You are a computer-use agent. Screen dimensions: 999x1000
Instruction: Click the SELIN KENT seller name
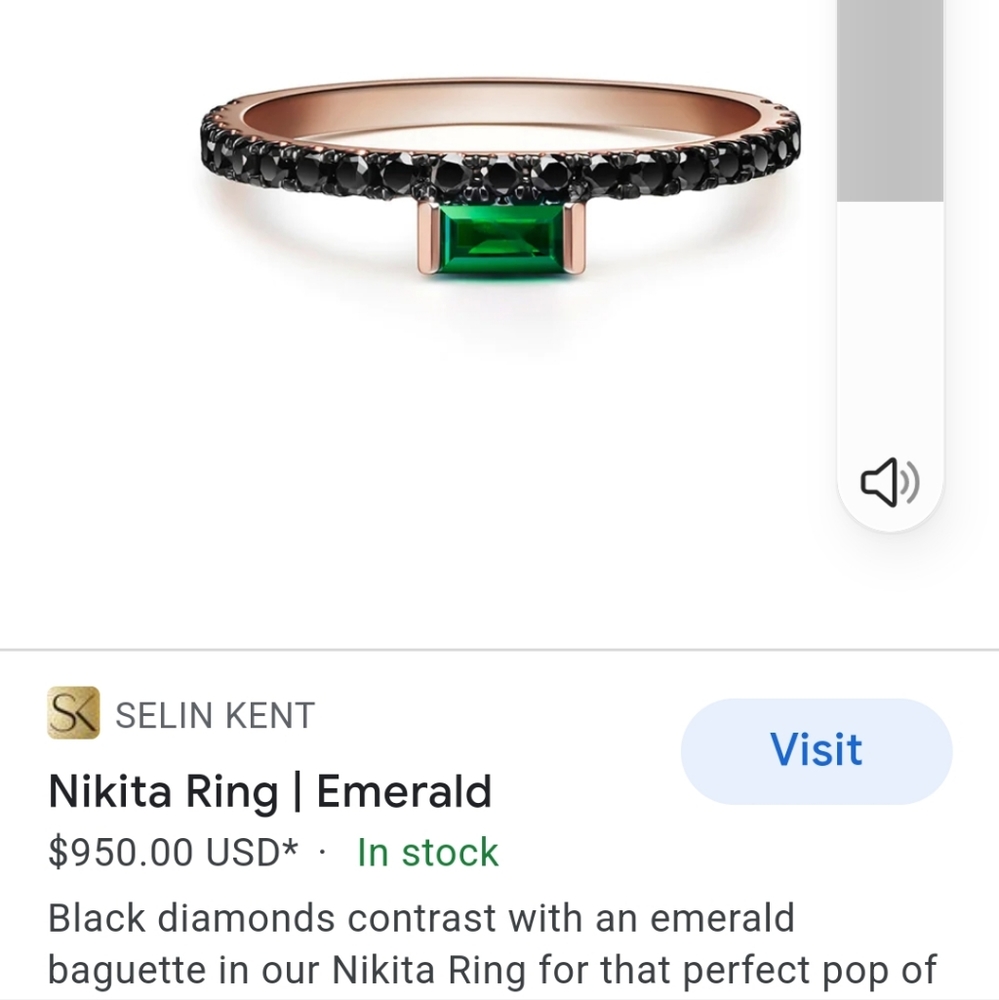[x=213, y=715]
